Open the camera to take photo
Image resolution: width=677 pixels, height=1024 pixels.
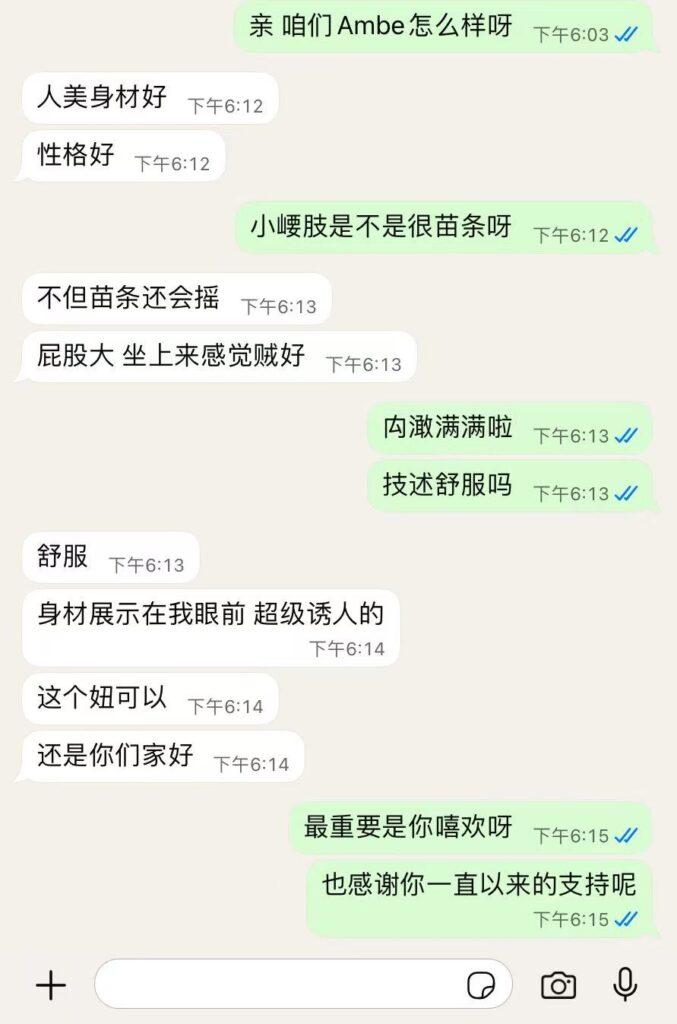(558, 986)
